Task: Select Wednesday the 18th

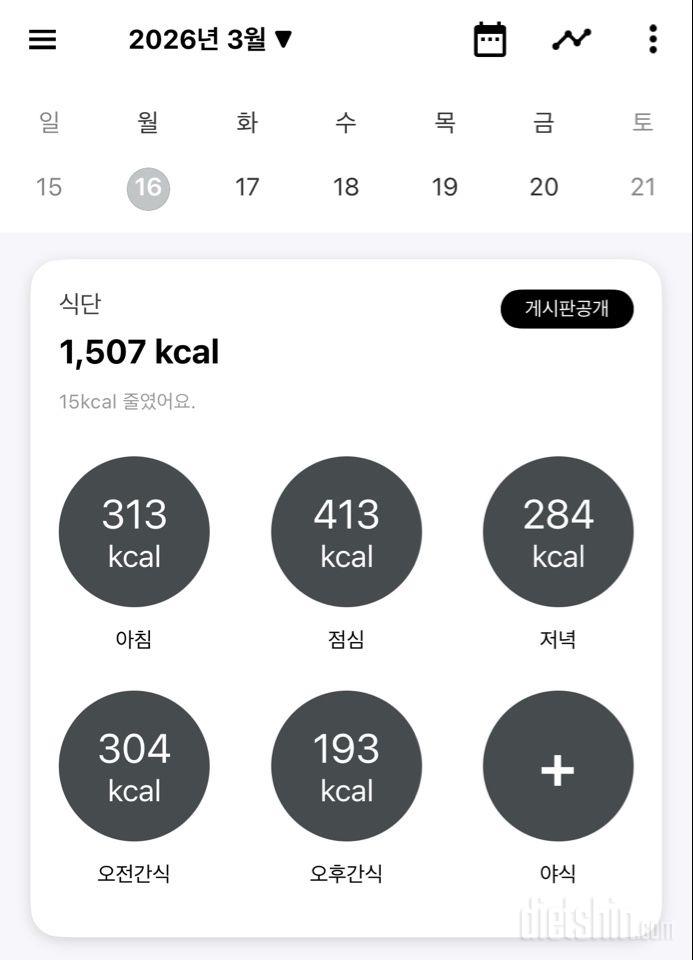Action: (346, 187)
